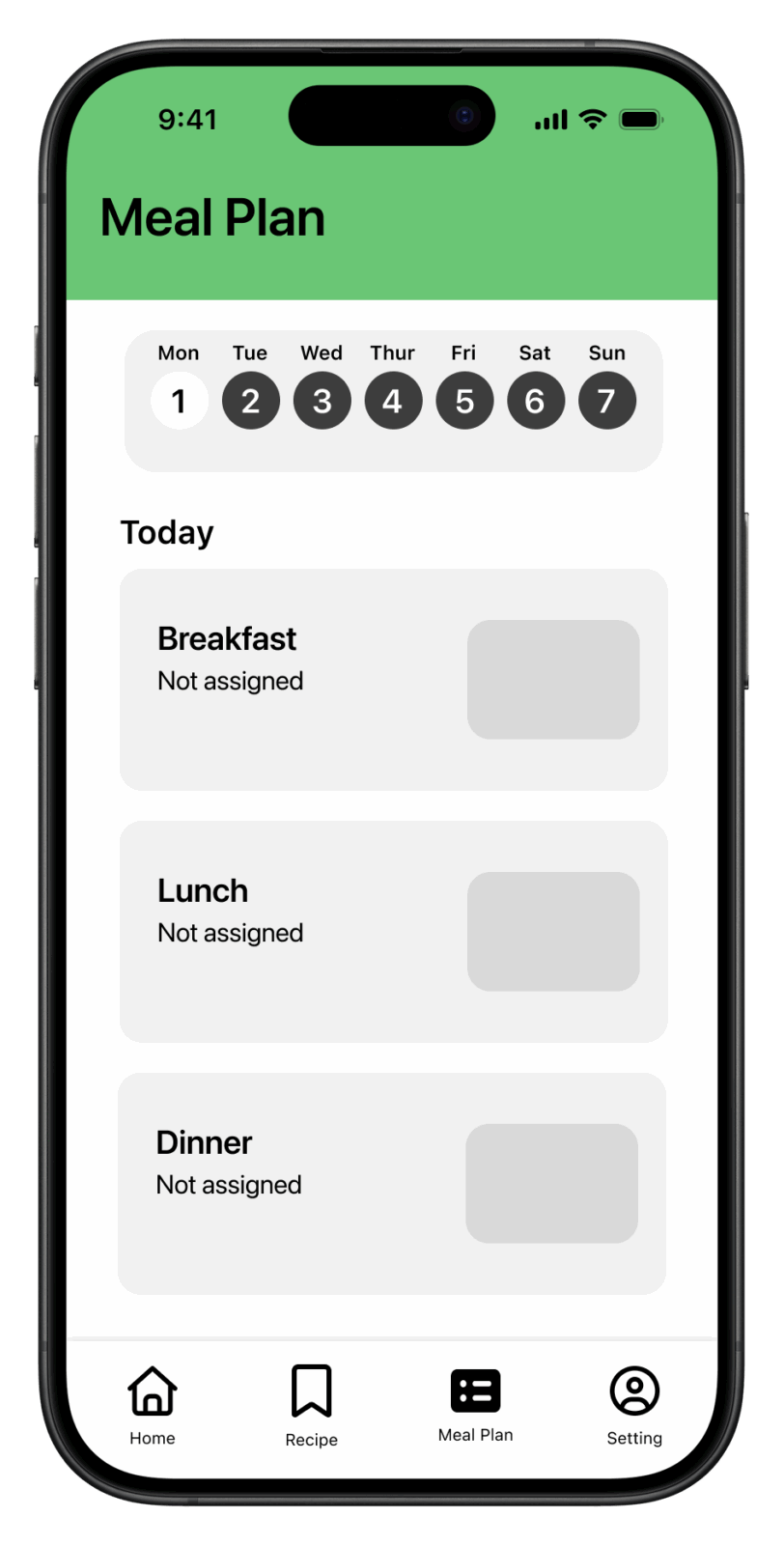784x1545 pixels.
Task: Pick Friday, day 5
Action: pos(464,401)
